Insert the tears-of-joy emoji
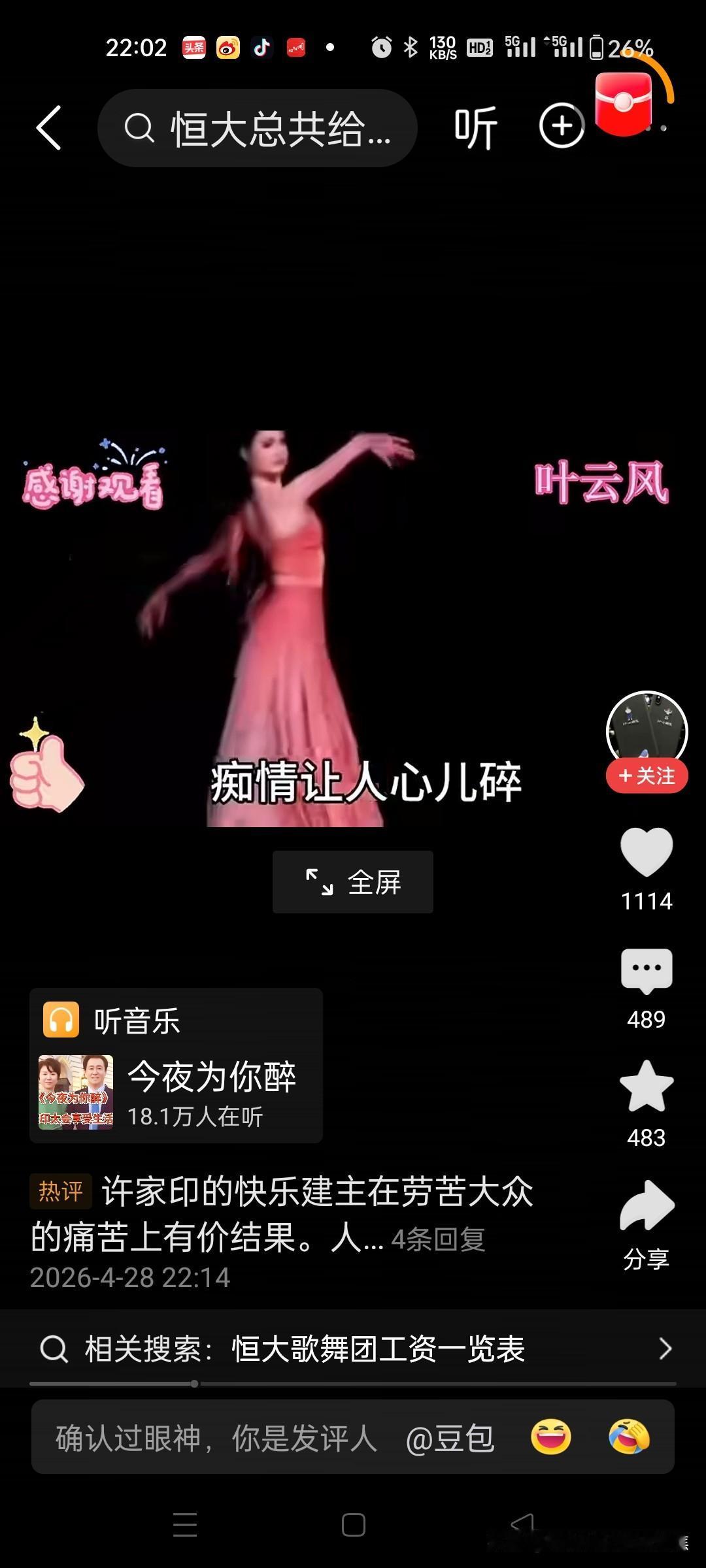Screen dimensions: 706x1568 coord(629,1437)
